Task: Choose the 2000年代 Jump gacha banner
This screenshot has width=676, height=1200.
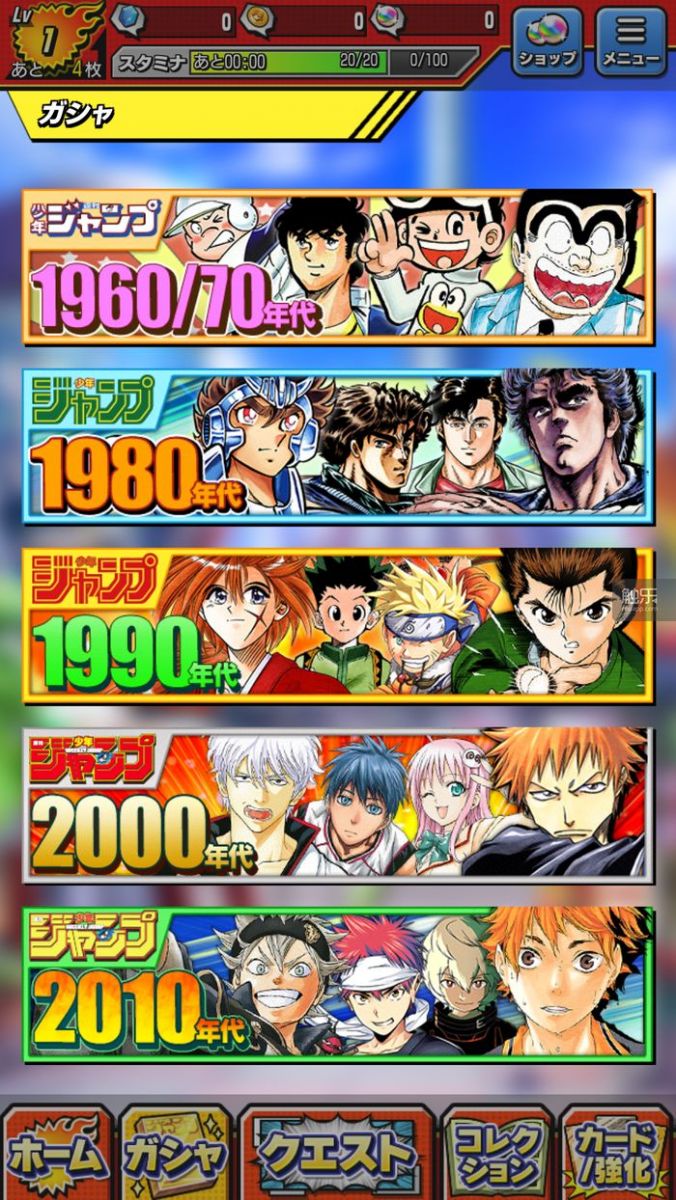Action: [x=338, y=804]
